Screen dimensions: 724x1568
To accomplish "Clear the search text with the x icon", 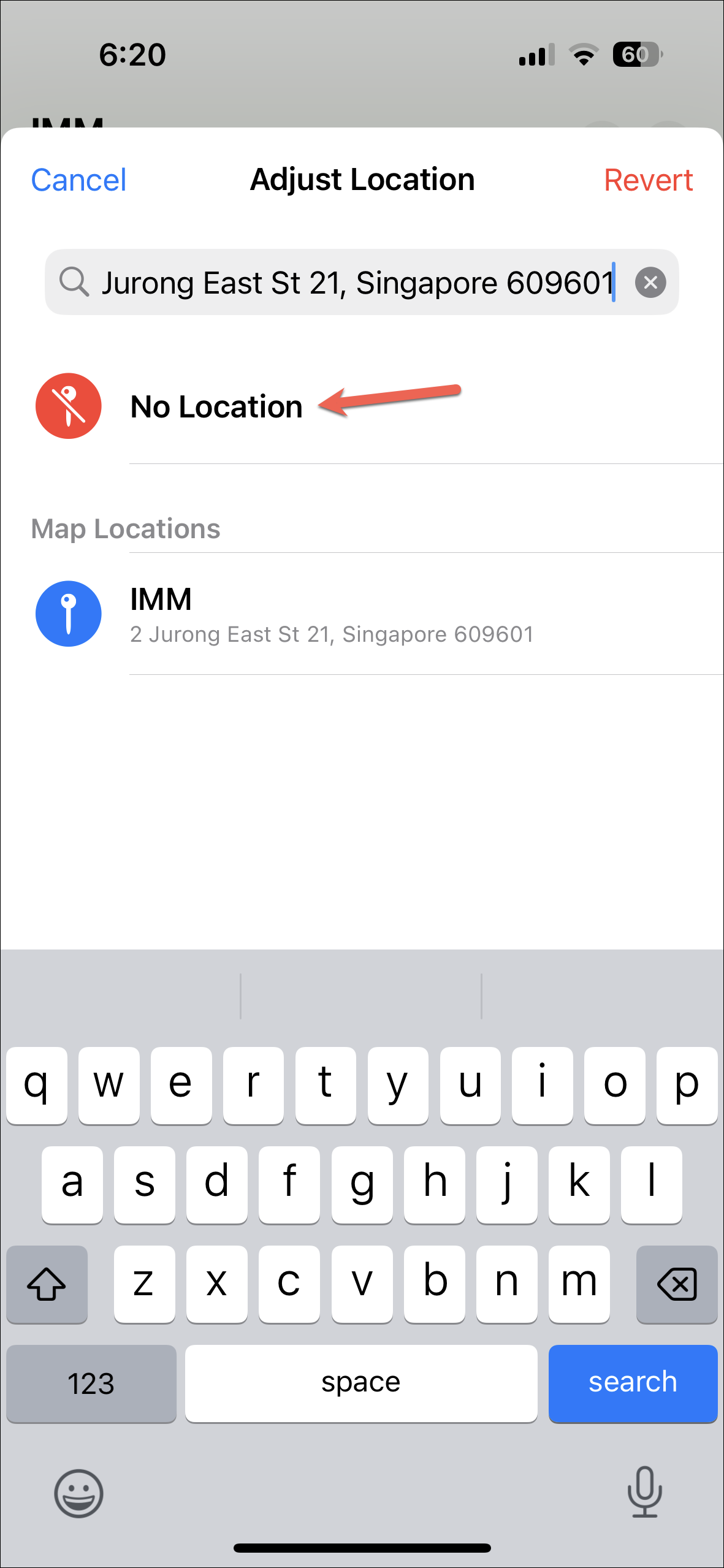I will [x=651, y=282].
